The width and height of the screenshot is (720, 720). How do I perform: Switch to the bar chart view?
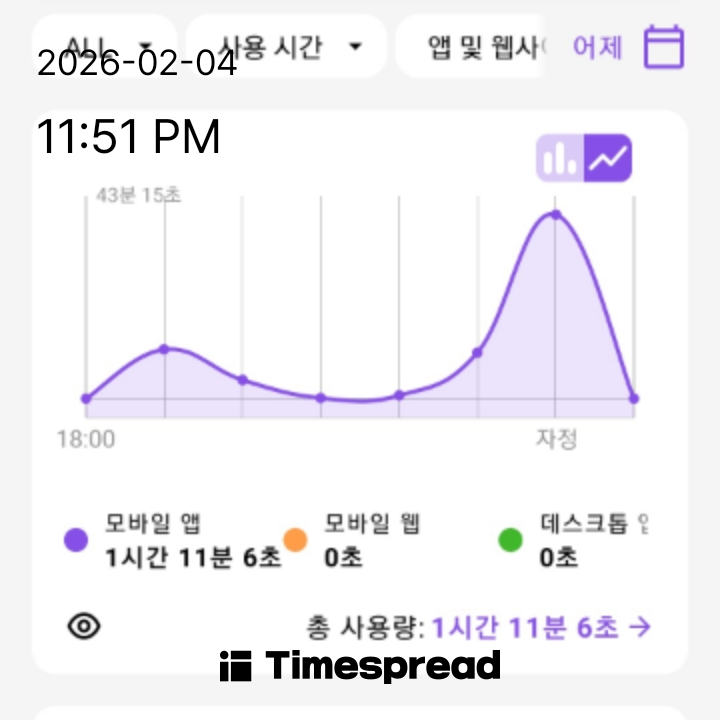pos(560,158)
